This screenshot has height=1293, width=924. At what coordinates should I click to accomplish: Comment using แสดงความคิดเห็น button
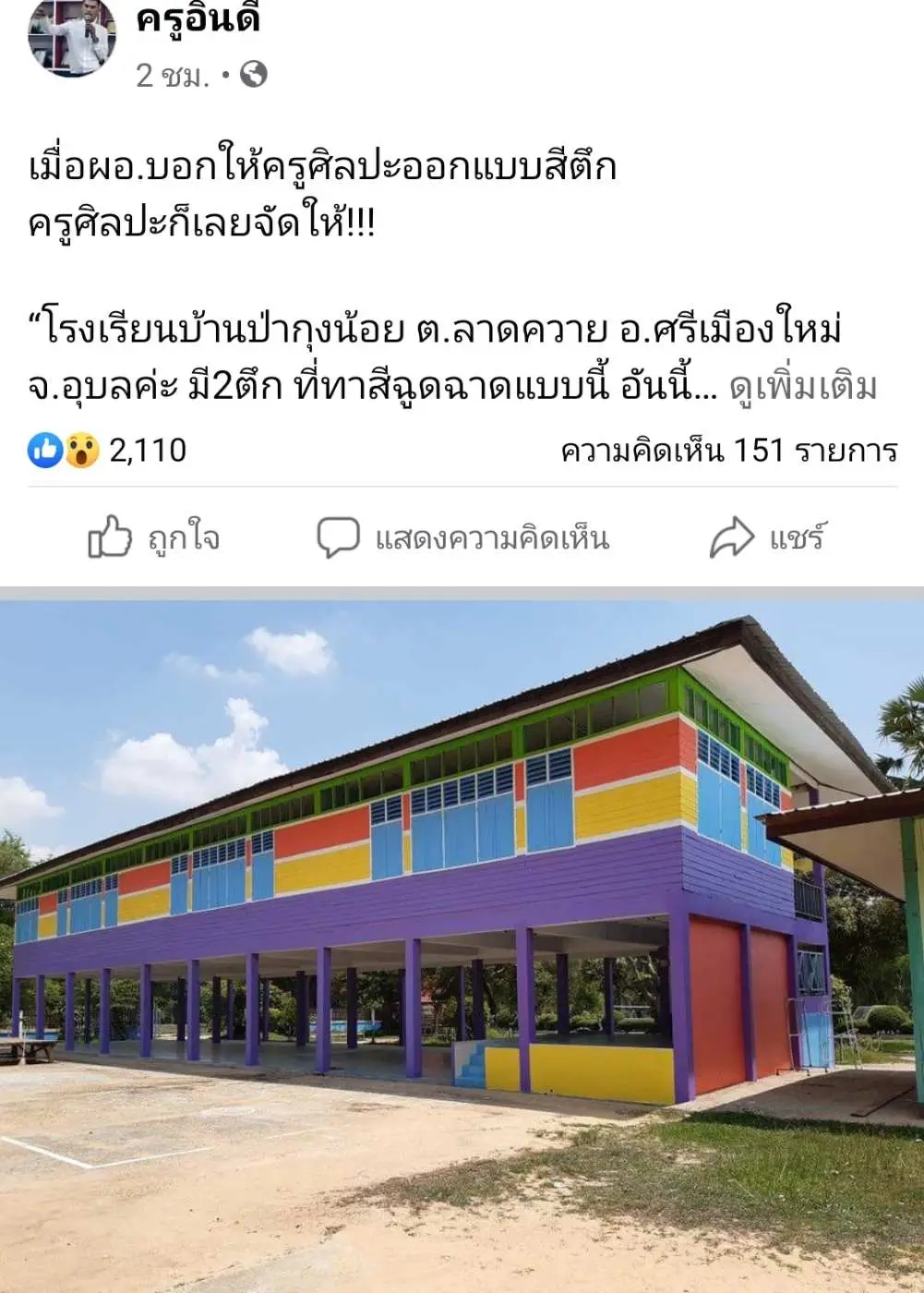click(x=462, y=538)
